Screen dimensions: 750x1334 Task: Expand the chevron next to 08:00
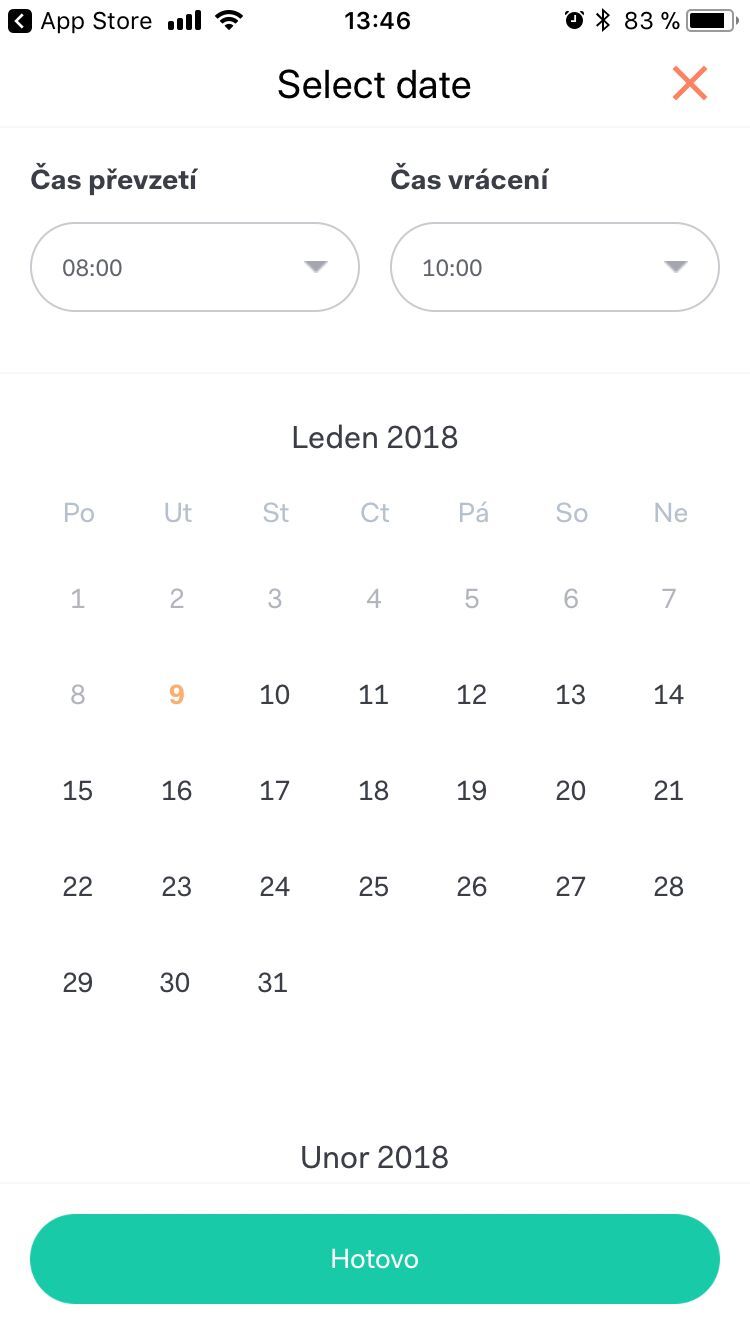pyautogui.click(x=316, y=267)
